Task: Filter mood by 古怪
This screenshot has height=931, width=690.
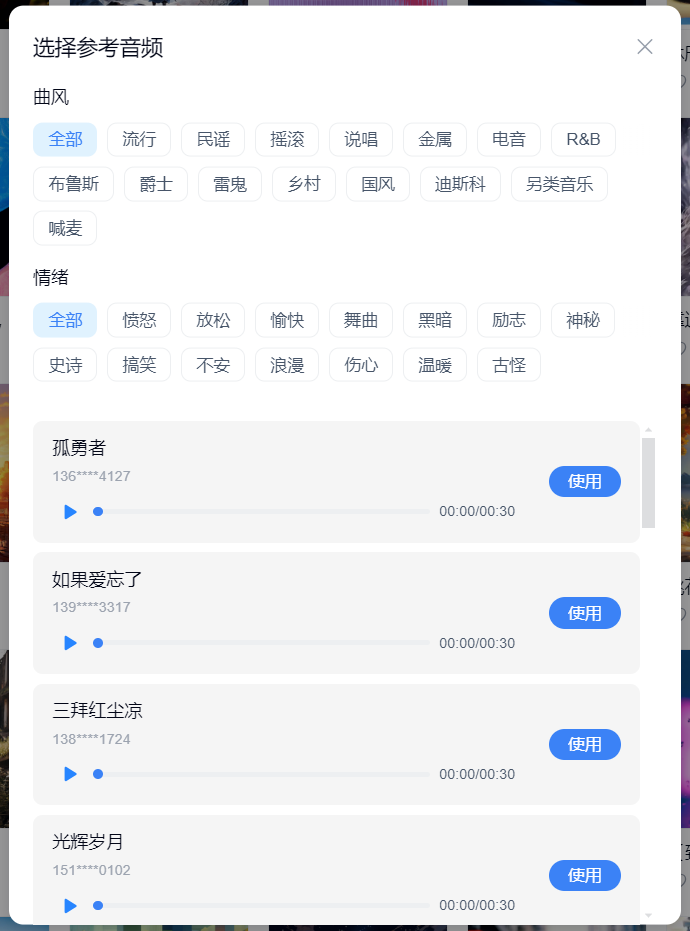Action: coord(509,365)
